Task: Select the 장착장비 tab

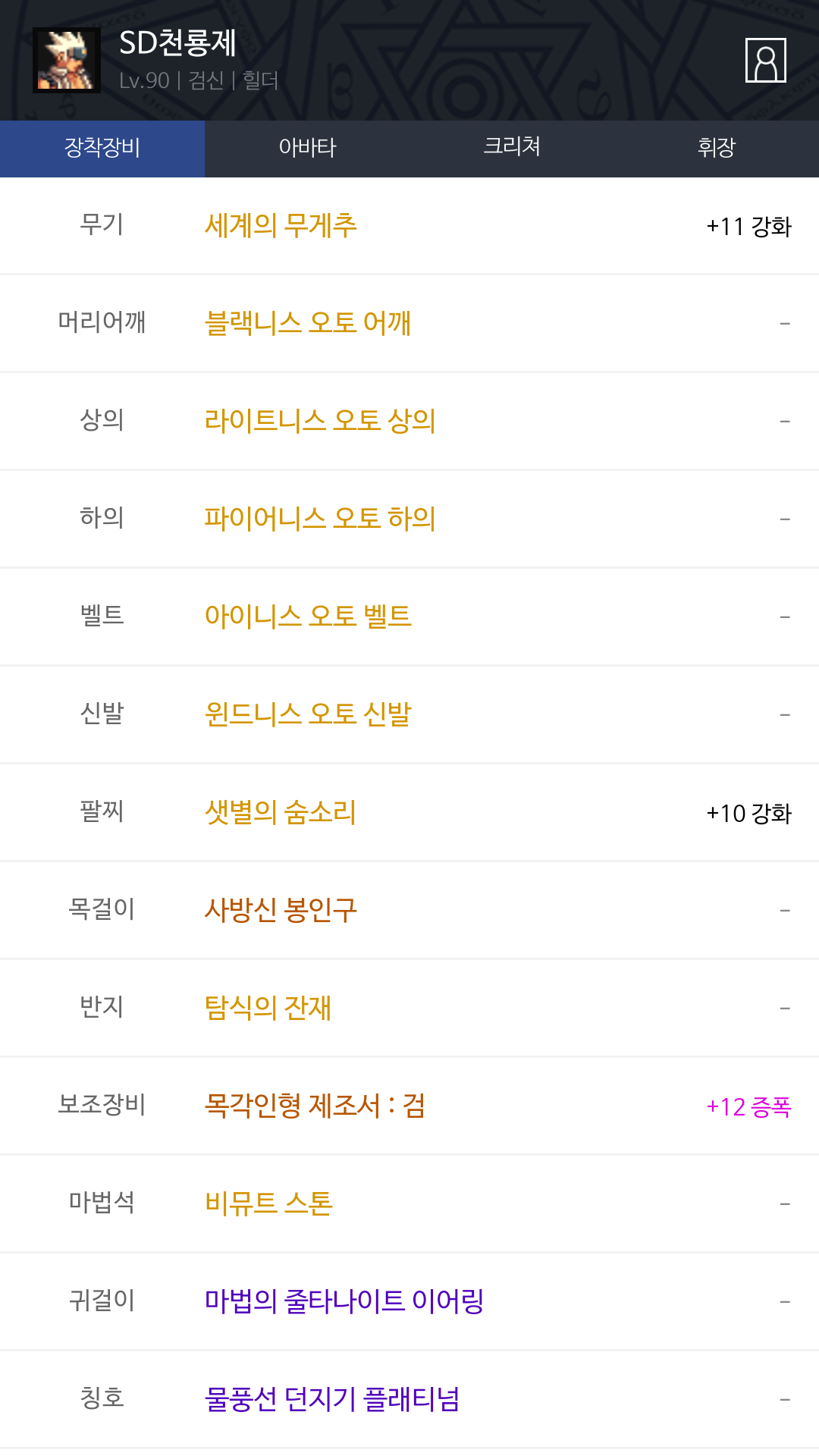Action: (x=102, y=148)
